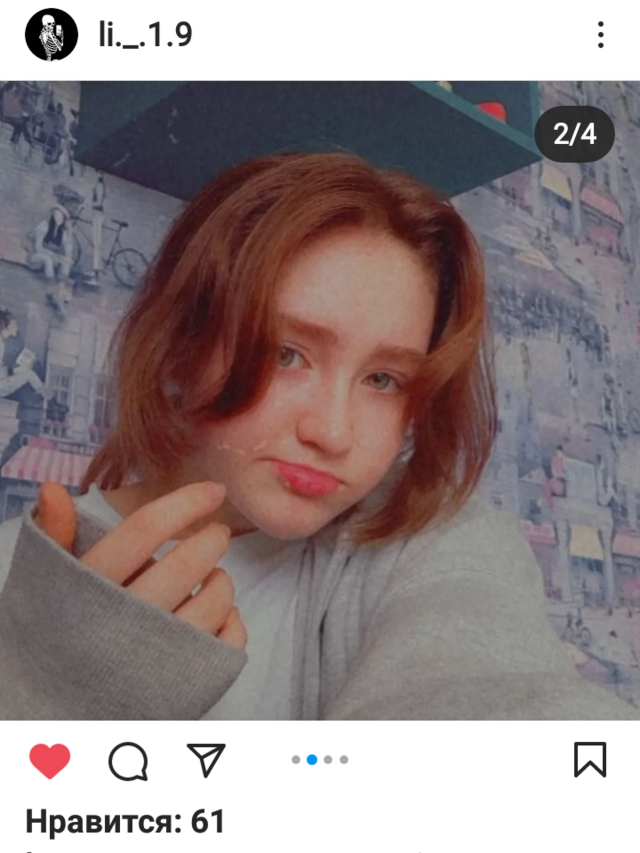Open comments with the speech bubble icon

pyautogui.click(x=128, y=761)
